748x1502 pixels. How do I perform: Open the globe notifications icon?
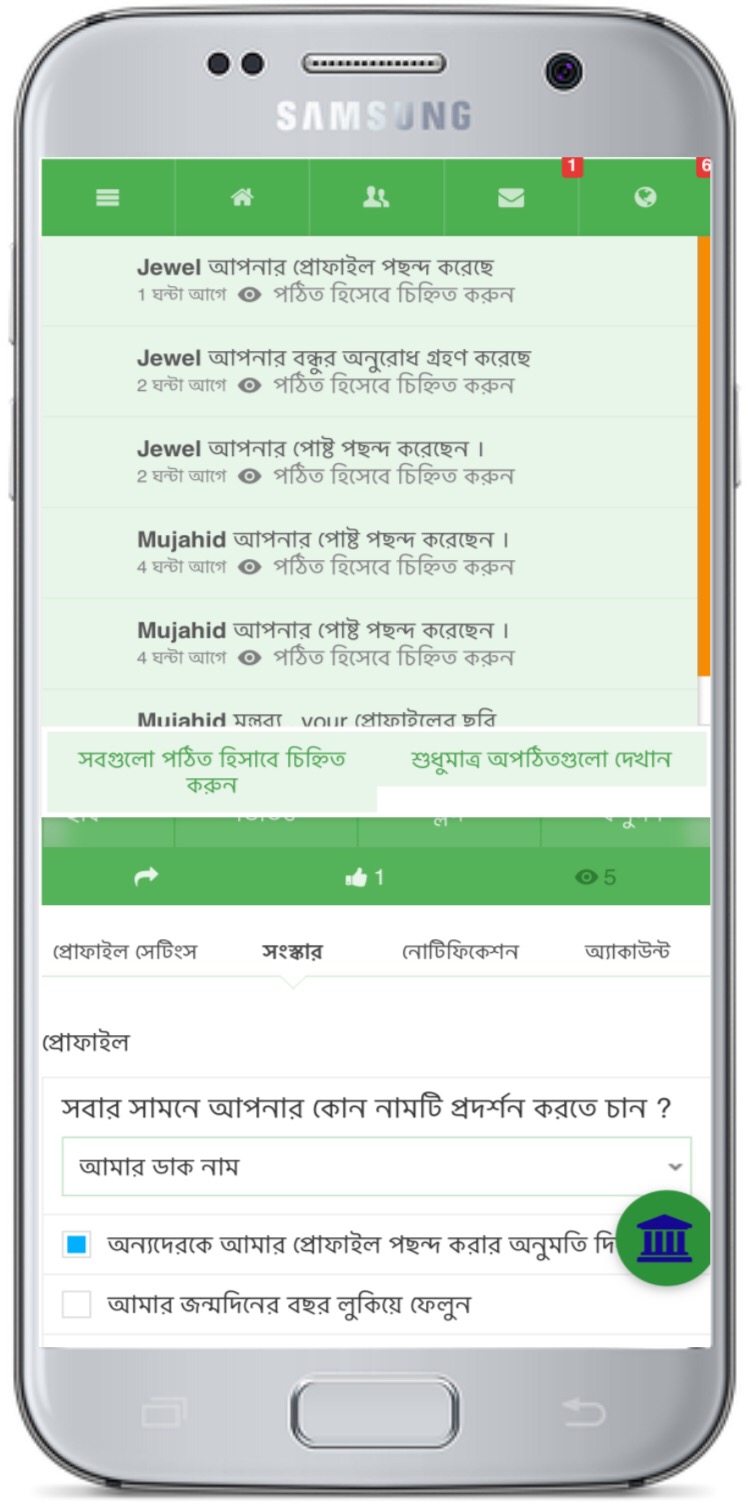pyautogui.click(x=645, y=198)
